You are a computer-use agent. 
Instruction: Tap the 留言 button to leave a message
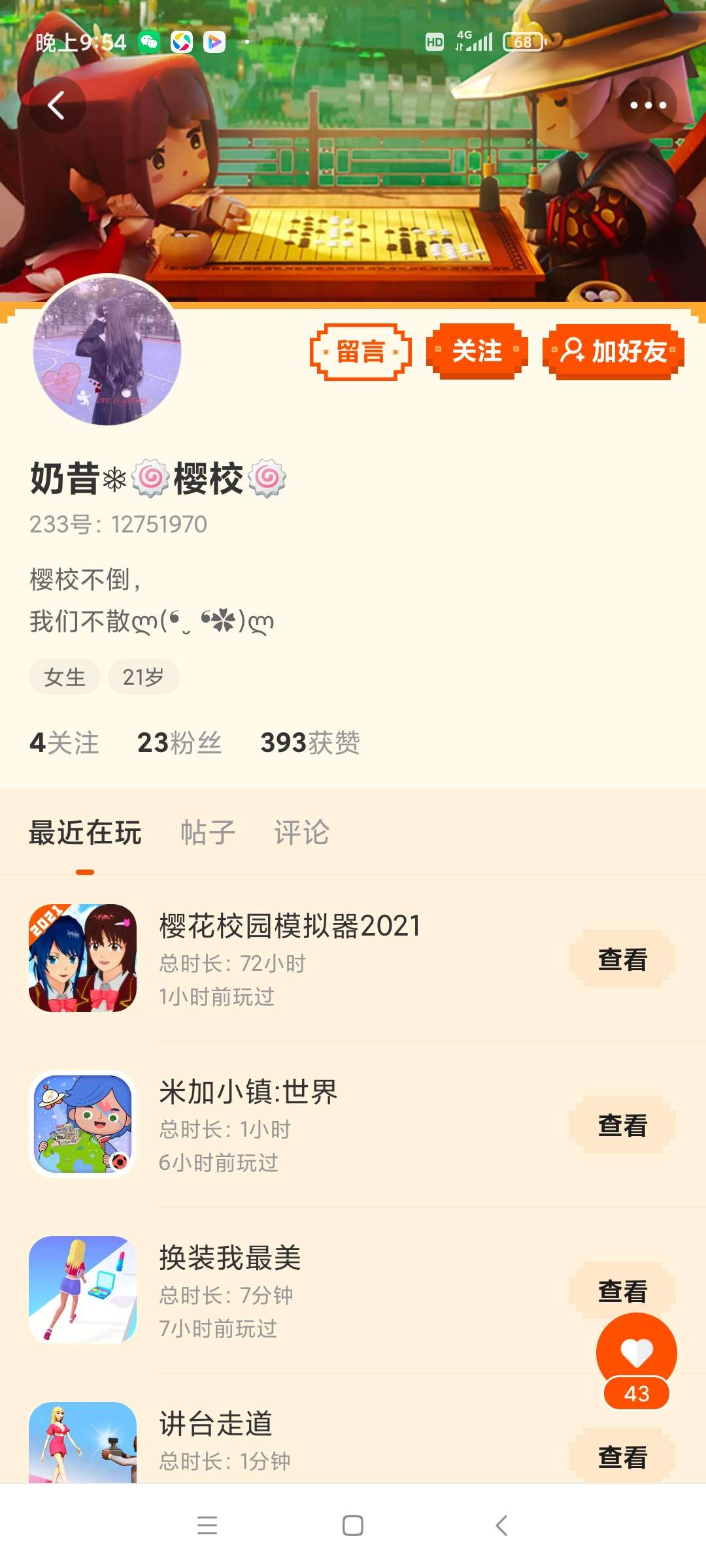pyautogui.click(x=361, y=351)
